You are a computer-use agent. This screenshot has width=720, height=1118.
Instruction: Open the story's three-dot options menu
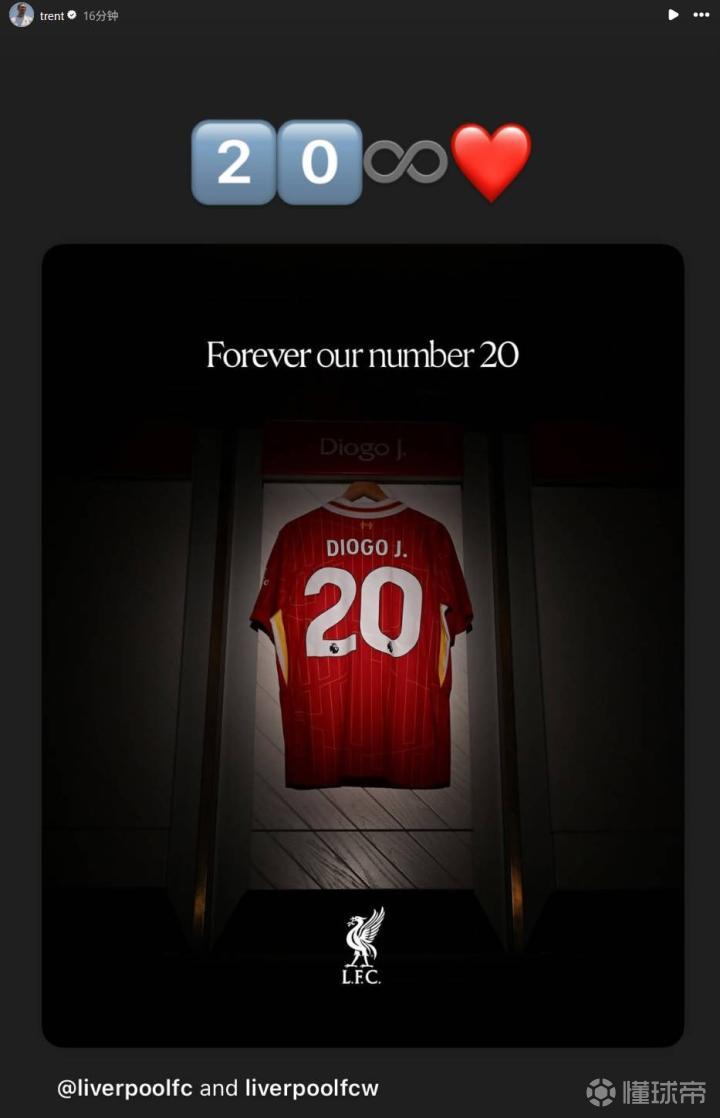[x=701, y=15]
